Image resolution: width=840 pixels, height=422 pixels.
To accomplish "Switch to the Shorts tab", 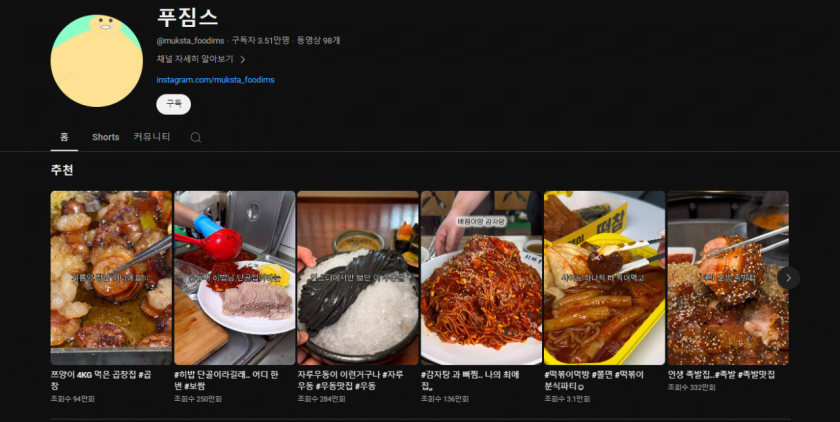I will 105,137.
